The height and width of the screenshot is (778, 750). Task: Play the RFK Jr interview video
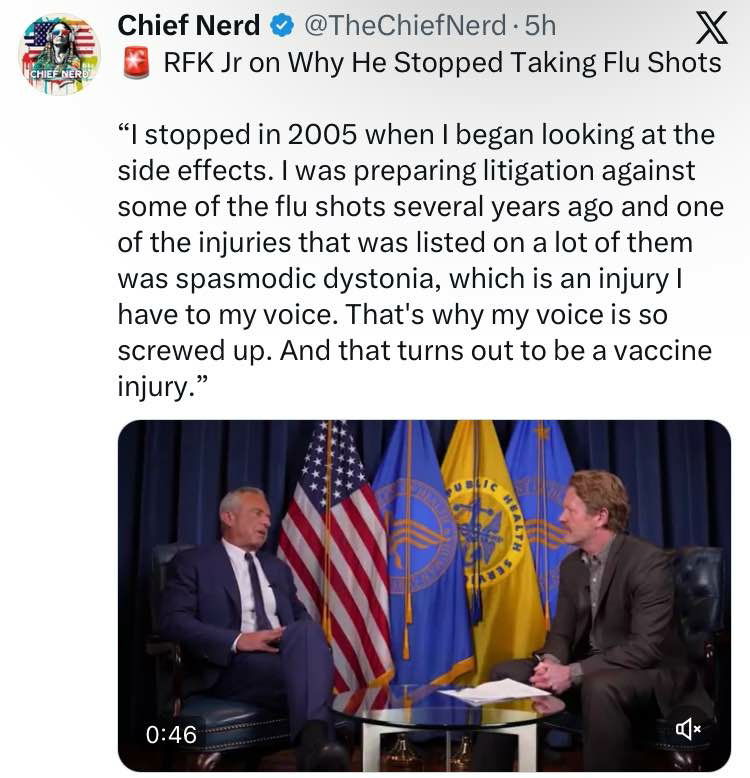tap(424, 595)
